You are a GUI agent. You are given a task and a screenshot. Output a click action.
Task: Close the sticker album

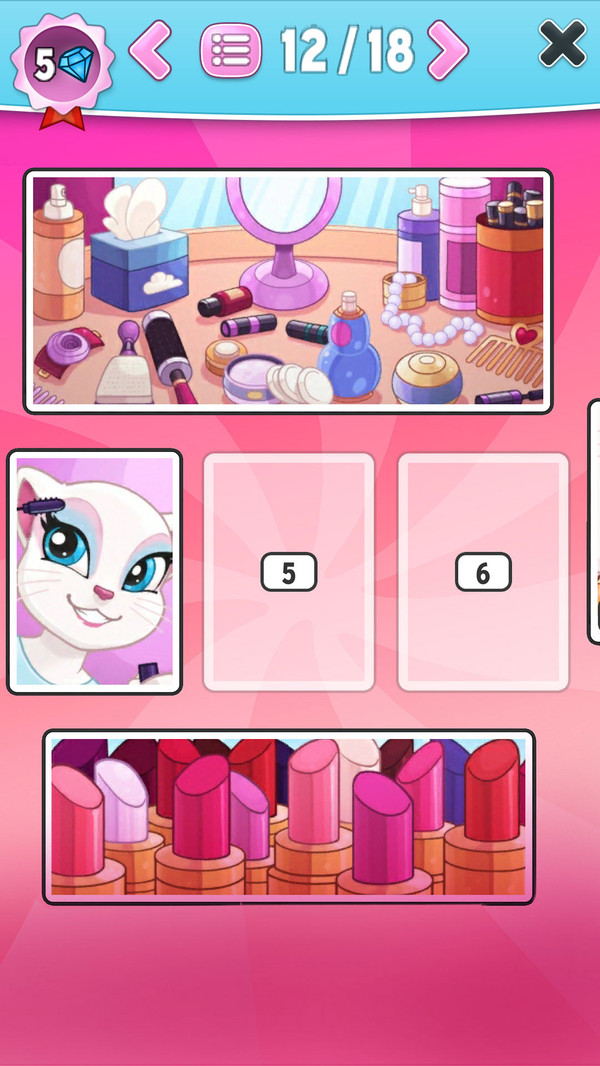(562, 44)
